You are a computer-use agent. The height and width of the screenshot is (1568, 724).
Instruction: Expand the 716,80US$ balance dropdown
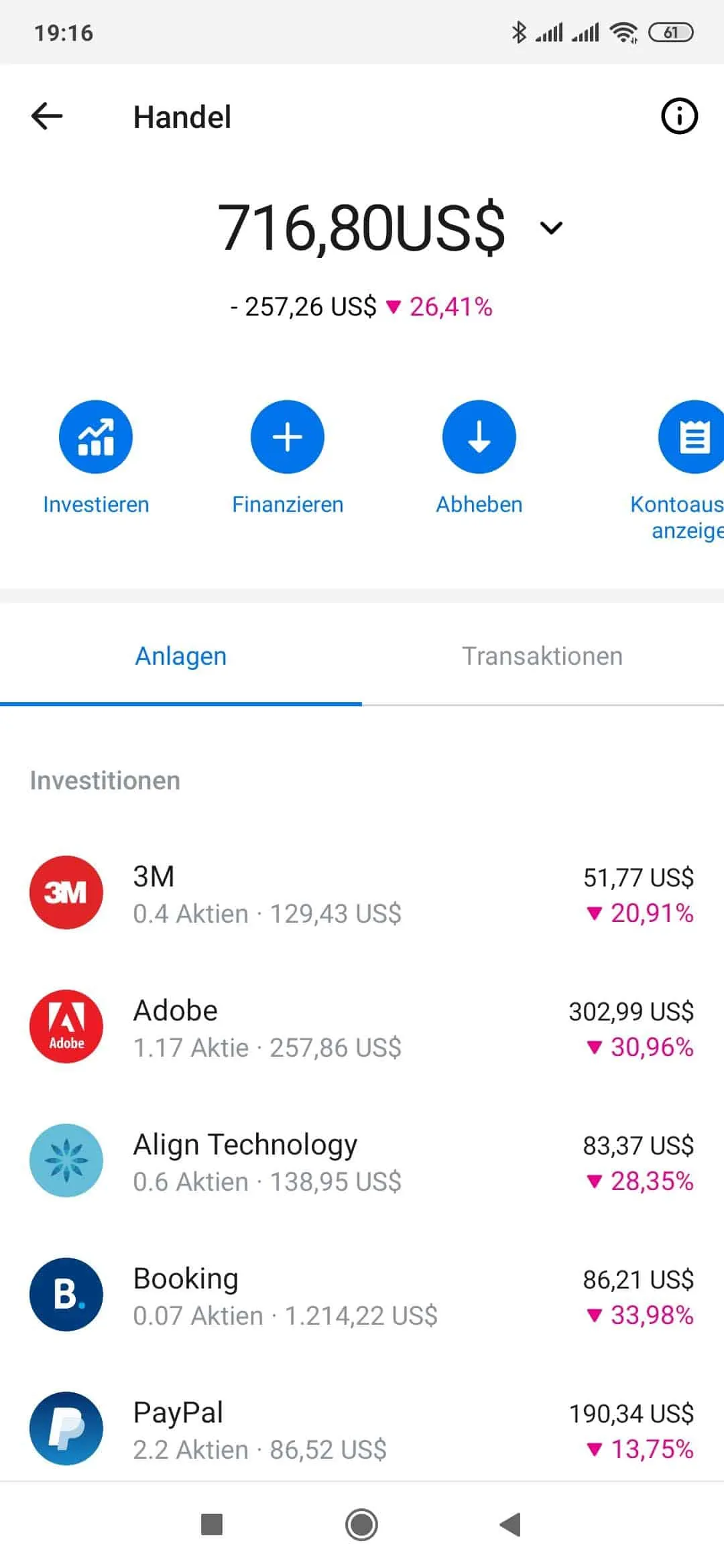click(551, 228)
